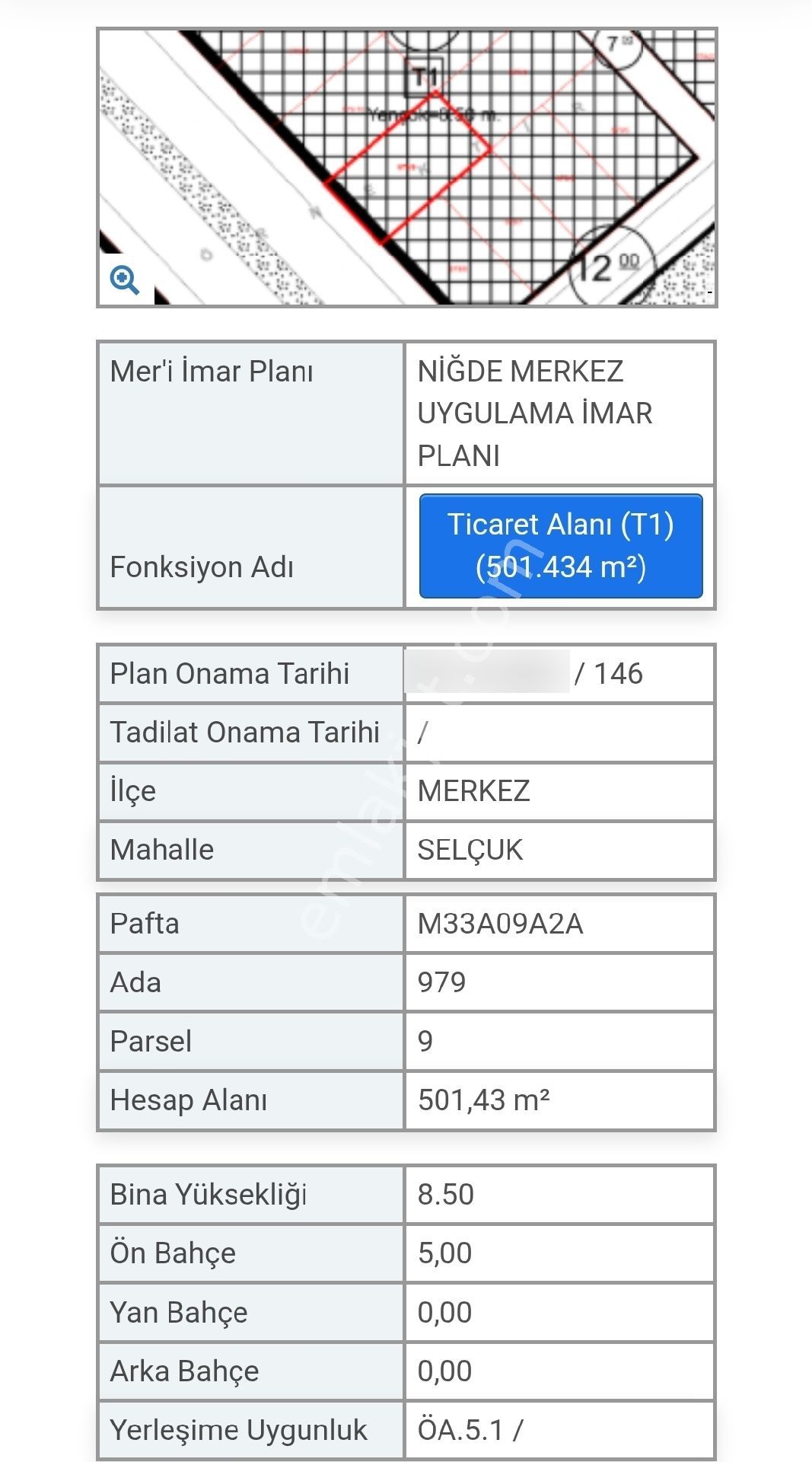Tap the magnifier zoom icon on the map
812x1462 pixels.
(x=124, y=280)
